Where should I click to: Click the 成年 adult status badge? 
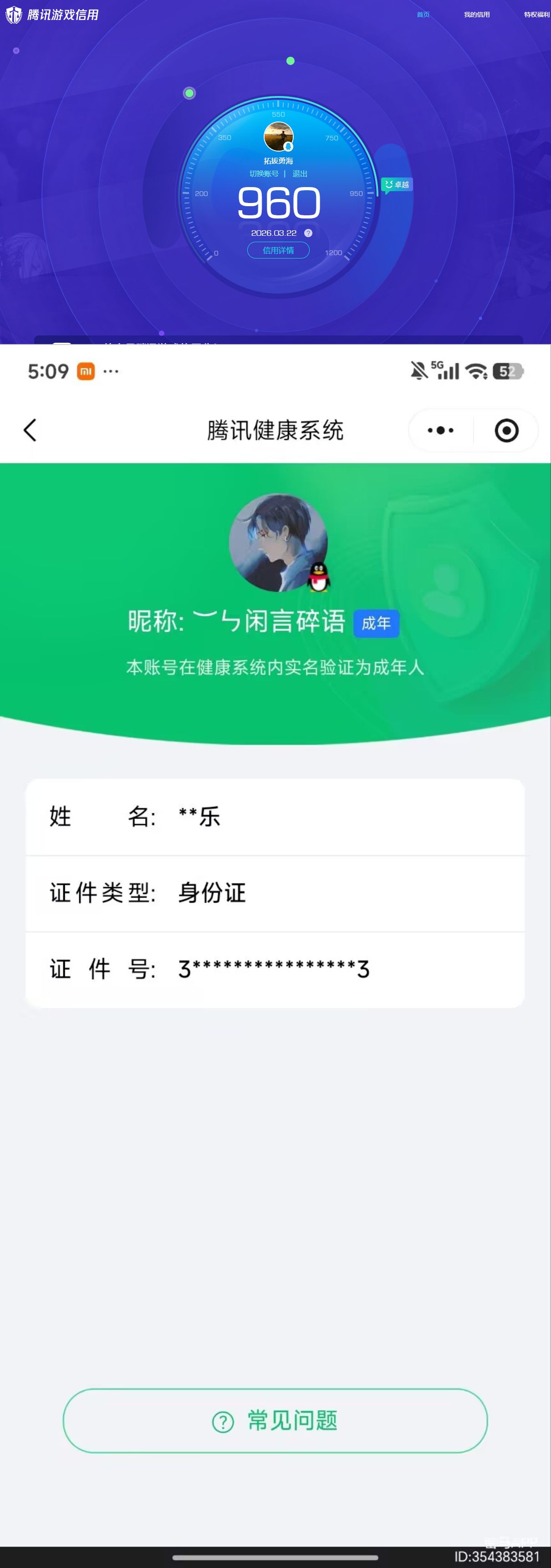tap(376, 623)
